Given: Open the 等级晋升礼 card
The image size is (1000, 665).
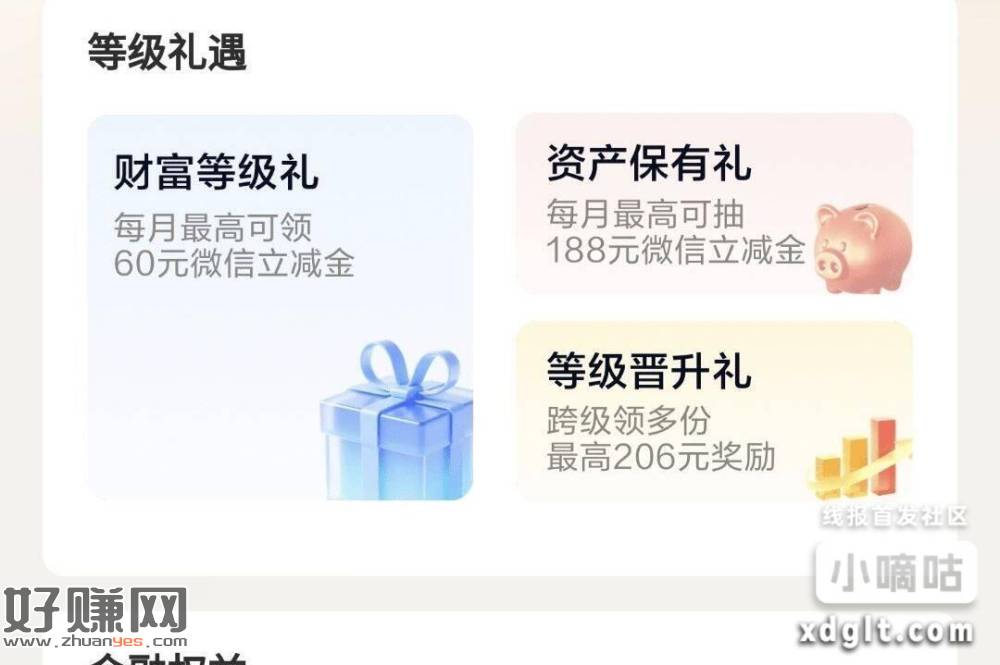Looking at the screenshot, I should [713, 411].
